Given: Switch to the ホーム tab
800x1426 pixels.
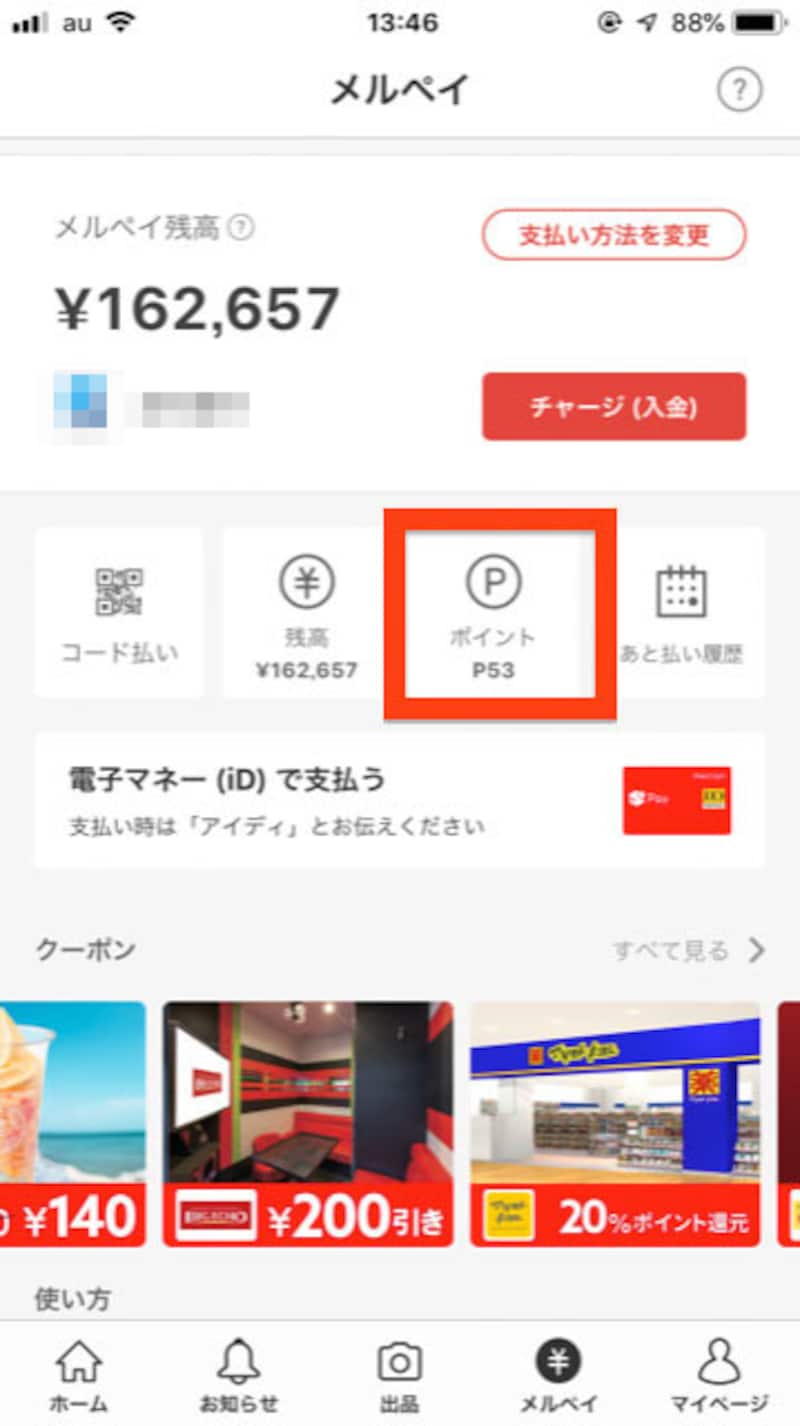Looking at the screenshot, I should (80, 1374).
